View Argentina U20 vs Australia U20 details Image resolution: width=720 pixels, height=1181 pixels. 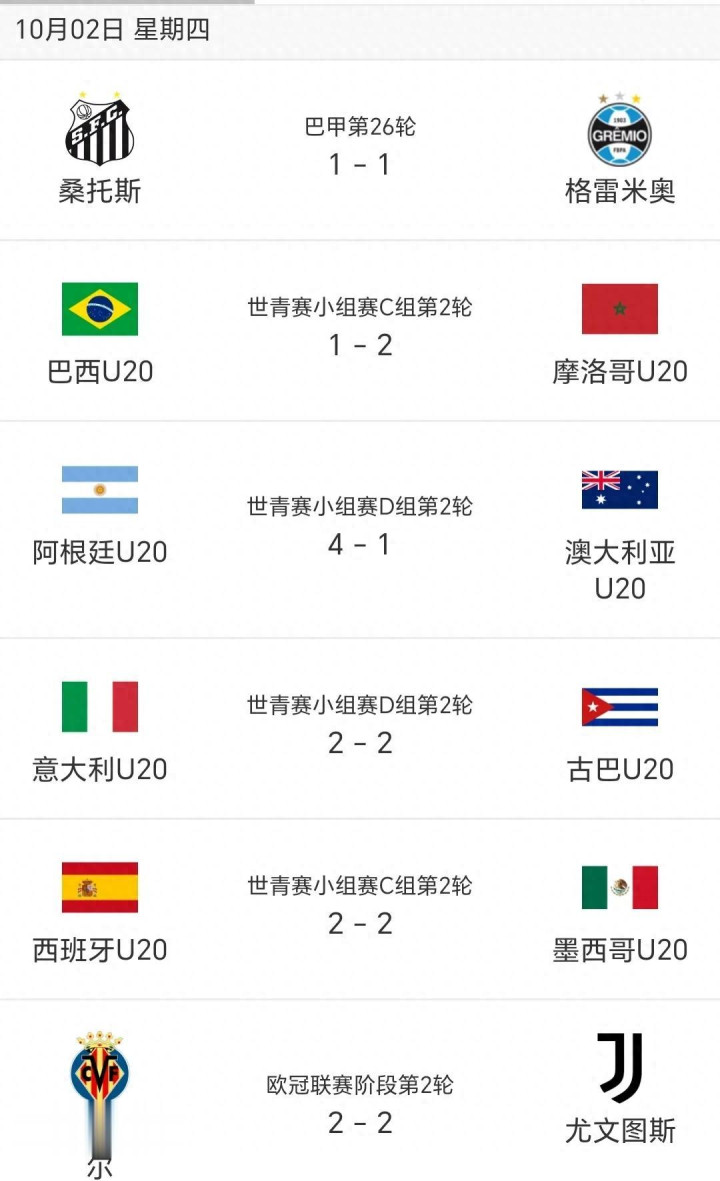click(360, 530)
